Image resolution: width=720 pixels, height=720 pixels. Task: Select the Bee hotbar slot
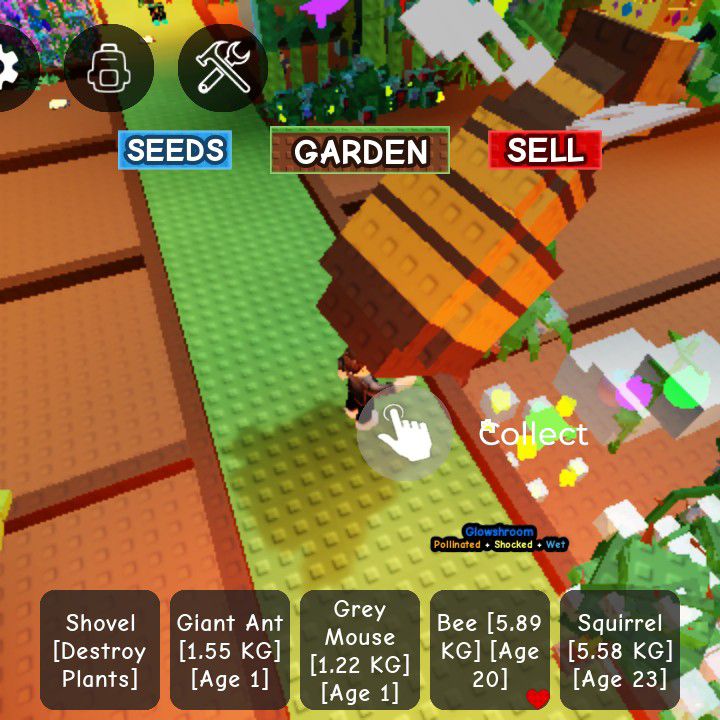click(x=490, y=650)
